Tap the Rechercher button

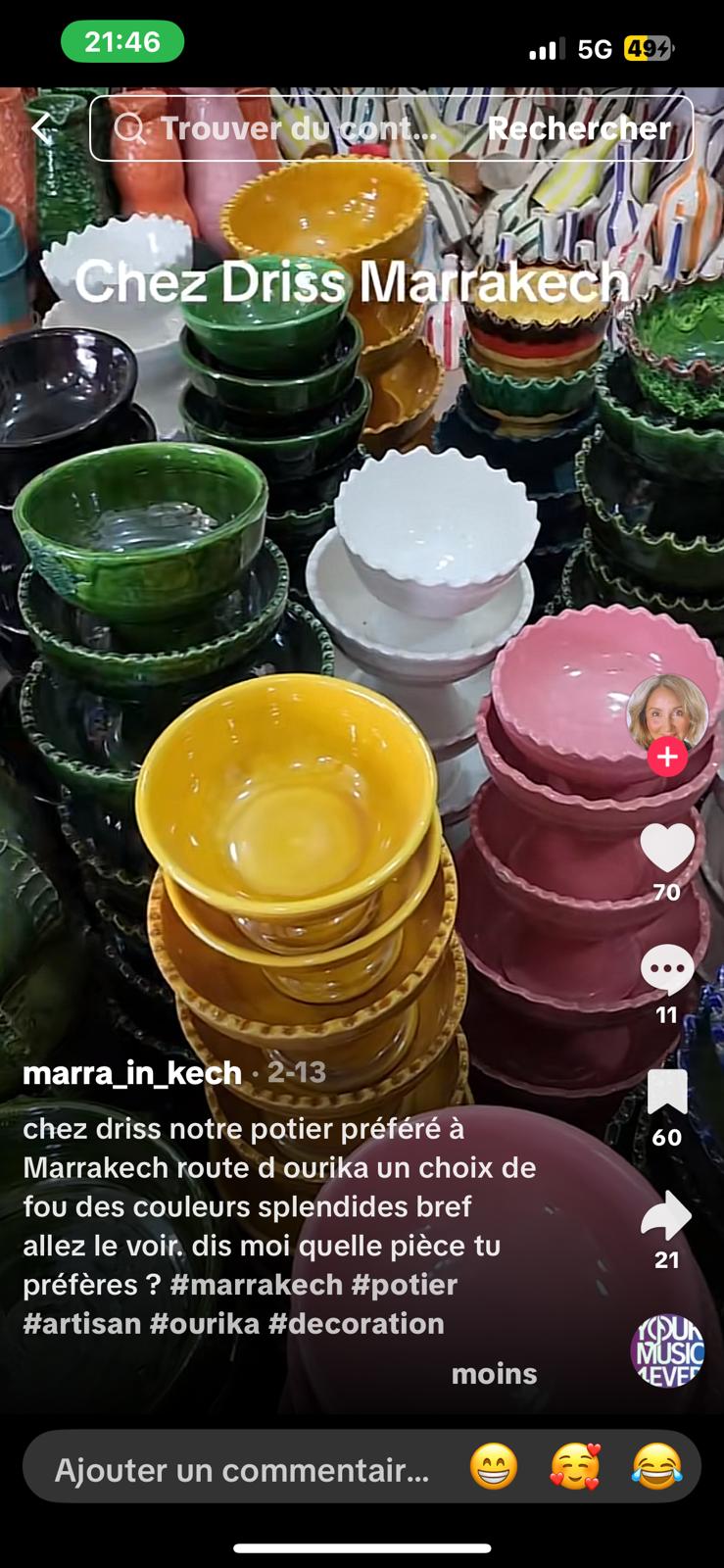pos(579,128)
